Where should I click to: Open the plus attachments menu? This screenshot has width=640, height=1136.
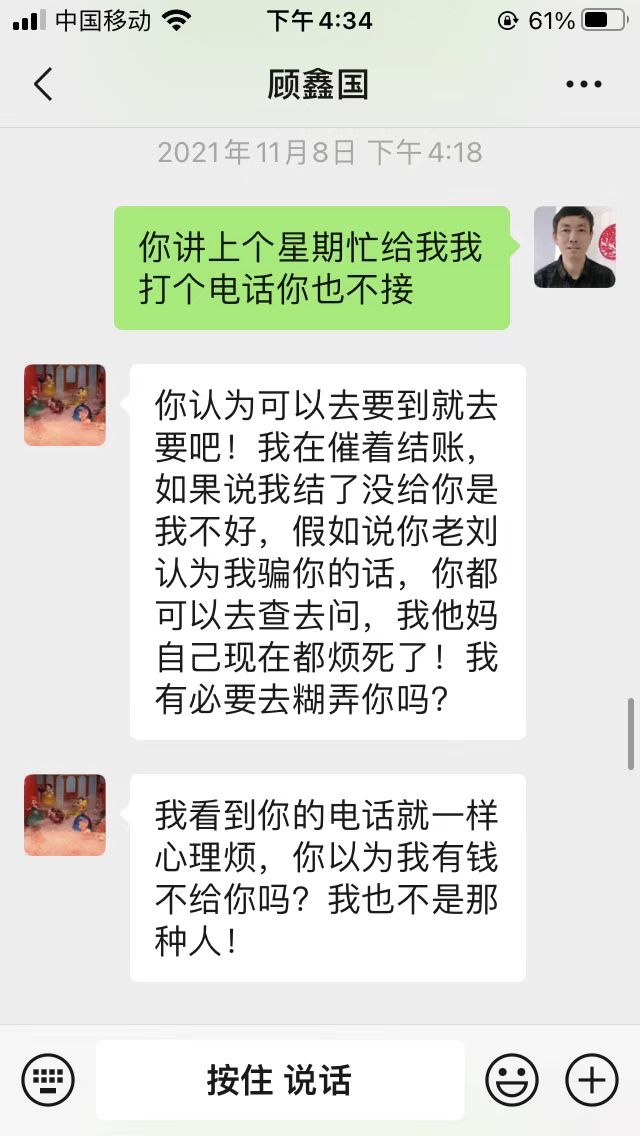(x=592, y=1080)
